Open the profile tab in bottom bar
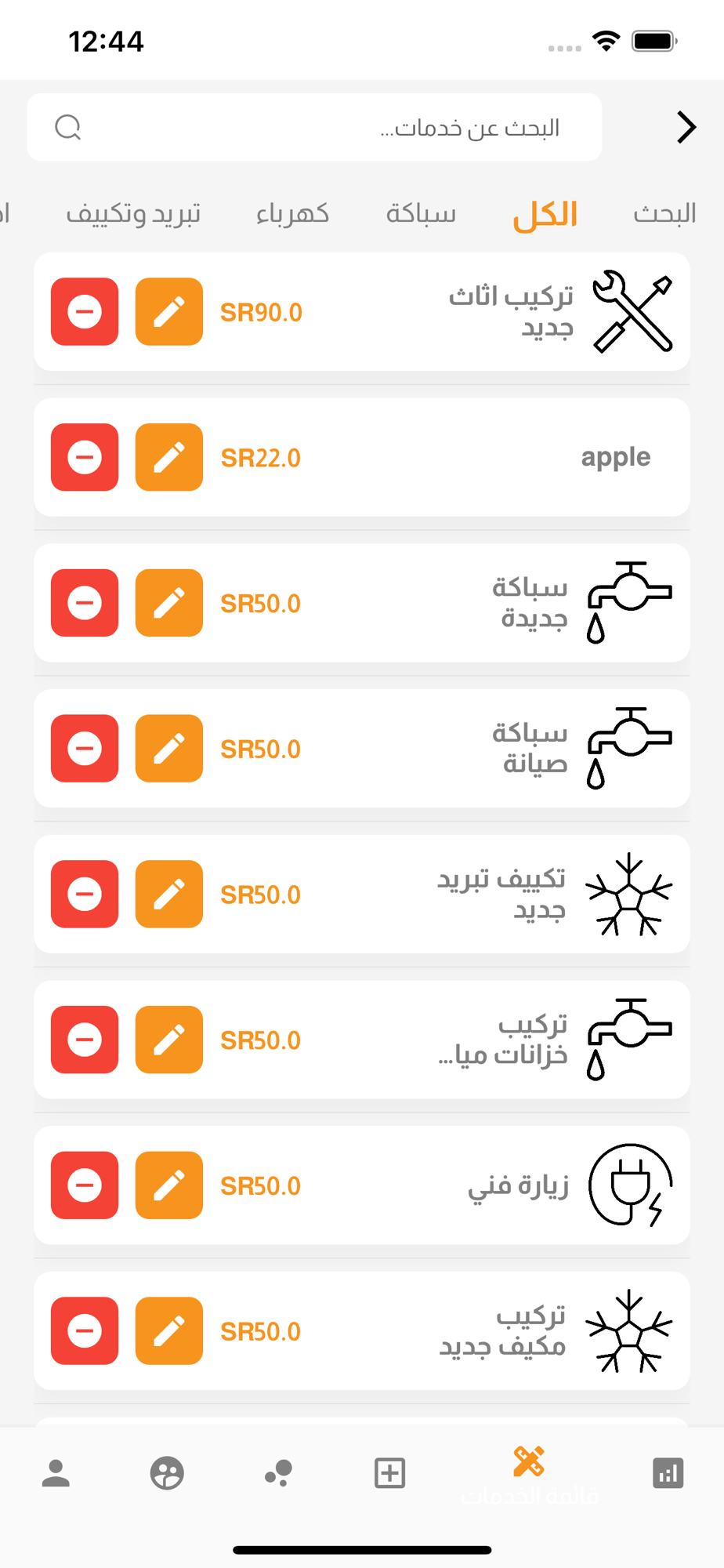 [x=56, y=1473]
